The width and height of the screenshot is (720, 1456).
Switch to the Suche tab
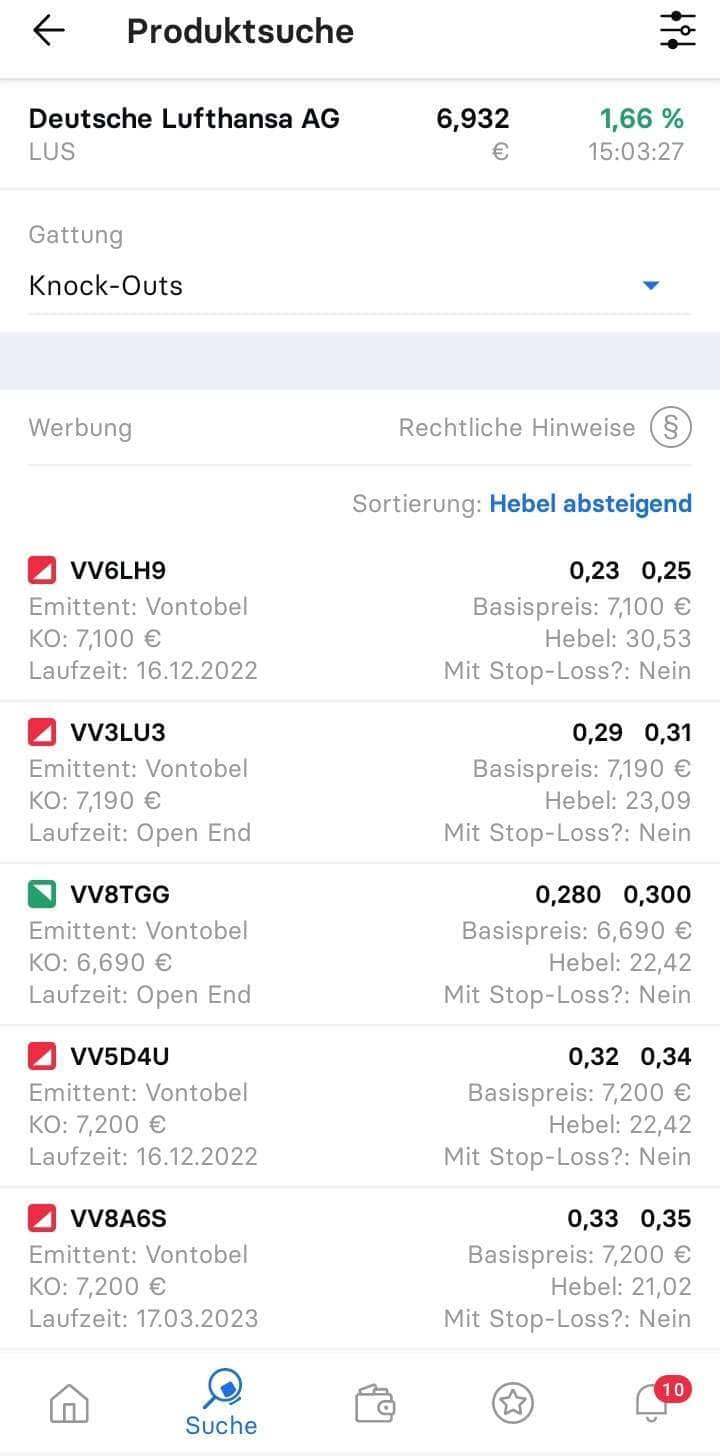[x=221, y=1403]
